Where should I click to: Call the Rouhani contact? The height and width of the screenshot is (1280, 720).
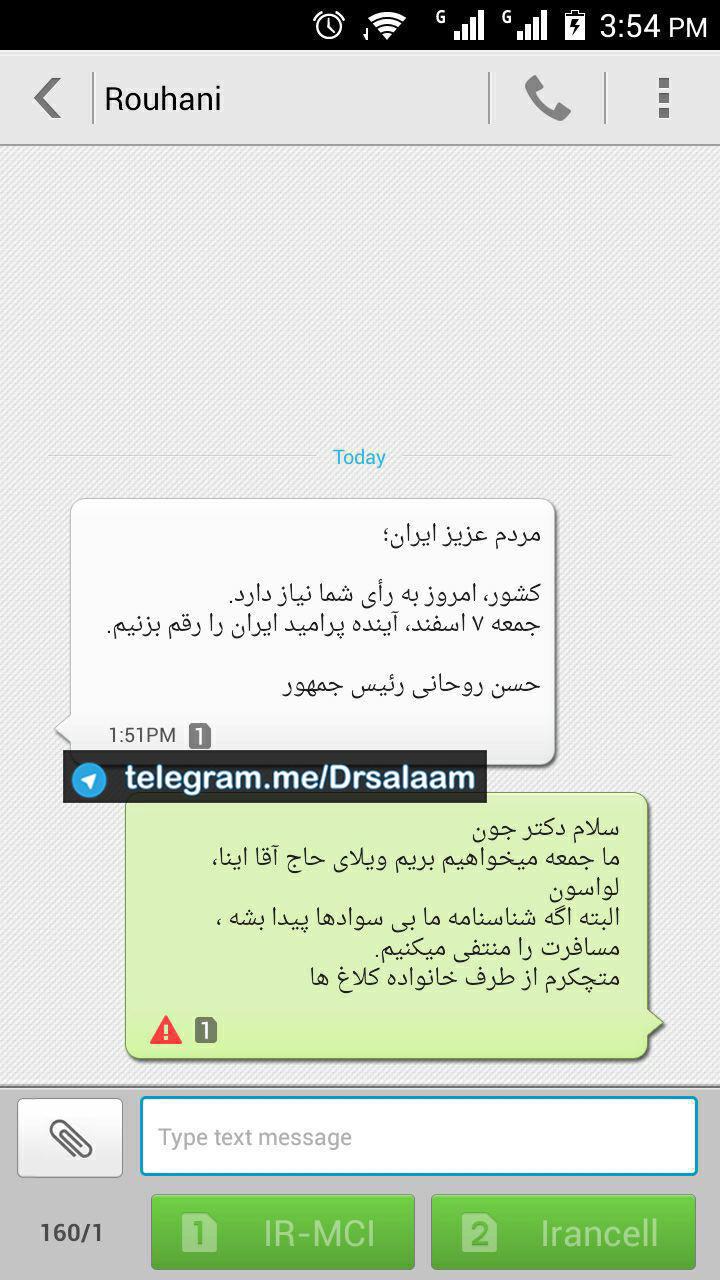pyautogui.click(x=547, y=98)
